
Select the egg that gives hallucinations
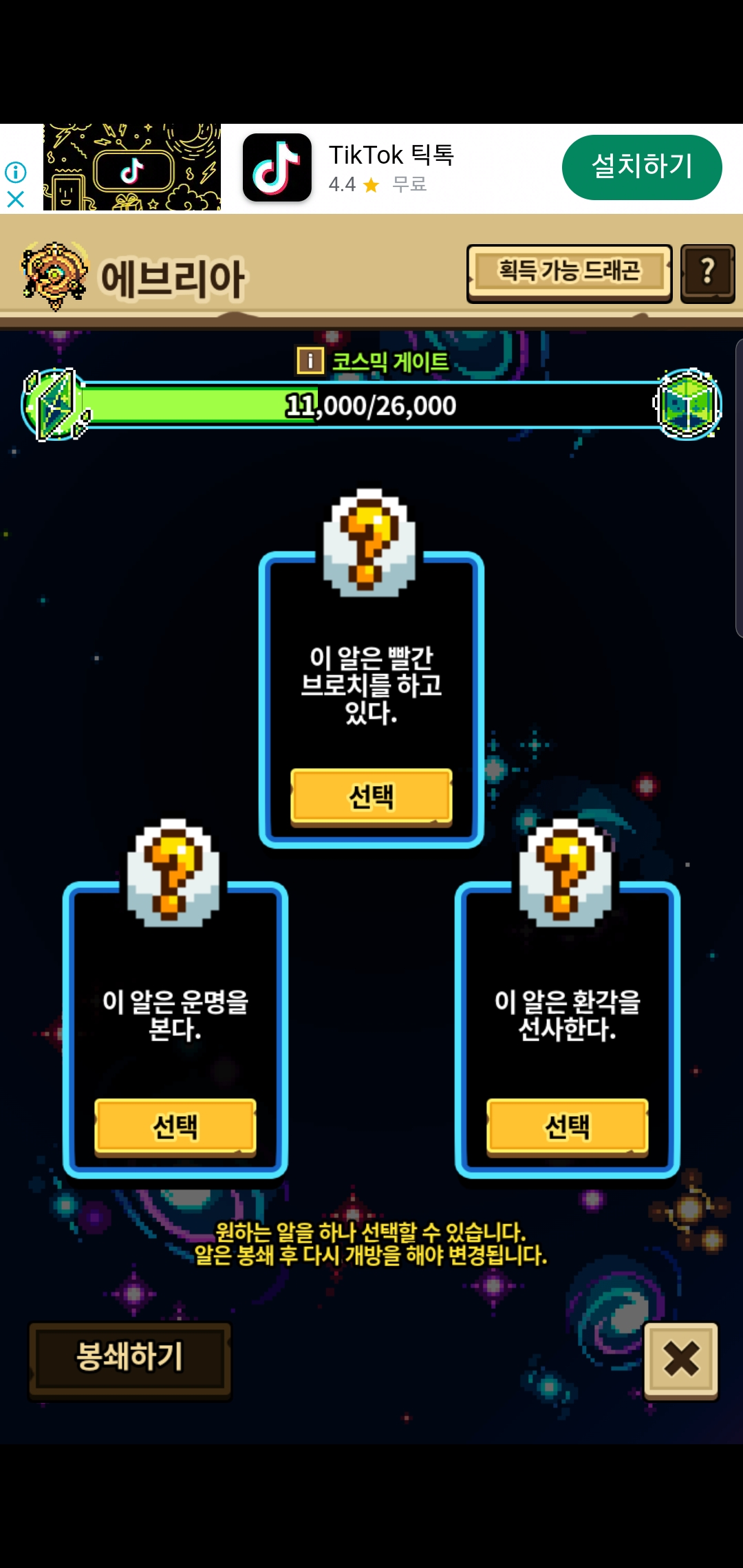point(568,1126)
